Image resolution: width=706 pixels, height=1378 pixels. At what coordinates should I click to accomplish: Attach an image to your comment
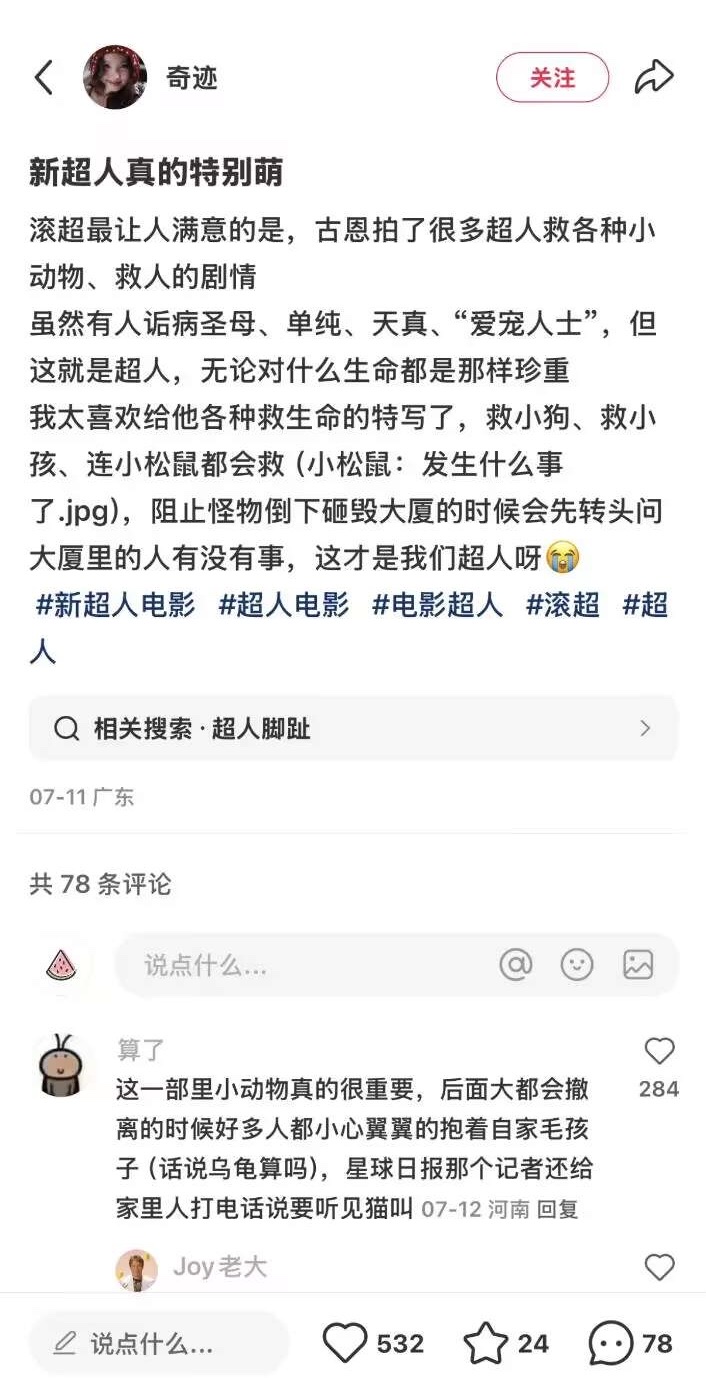[638, 965]
